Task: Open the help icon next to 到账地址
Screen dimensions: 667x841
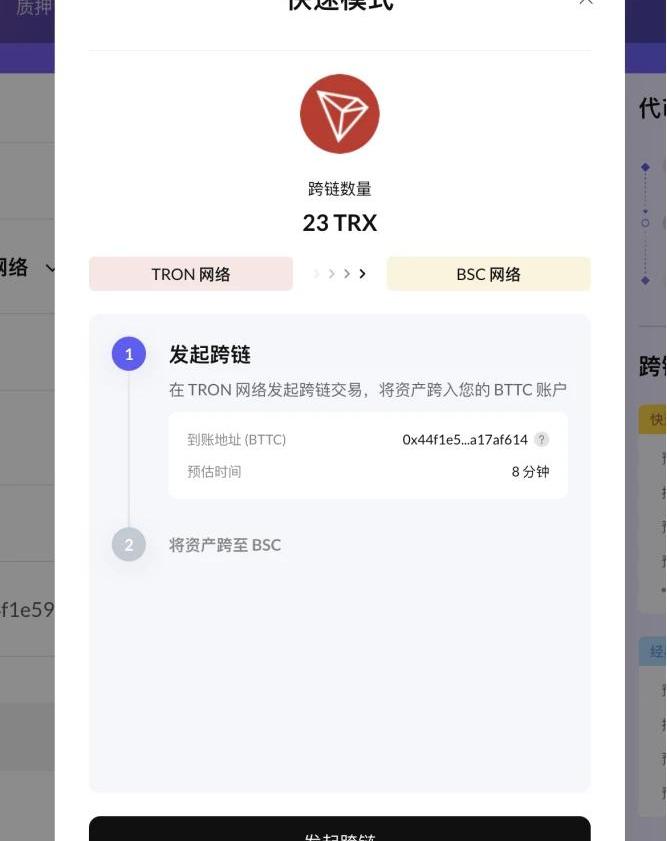Action: click(542, 440)
